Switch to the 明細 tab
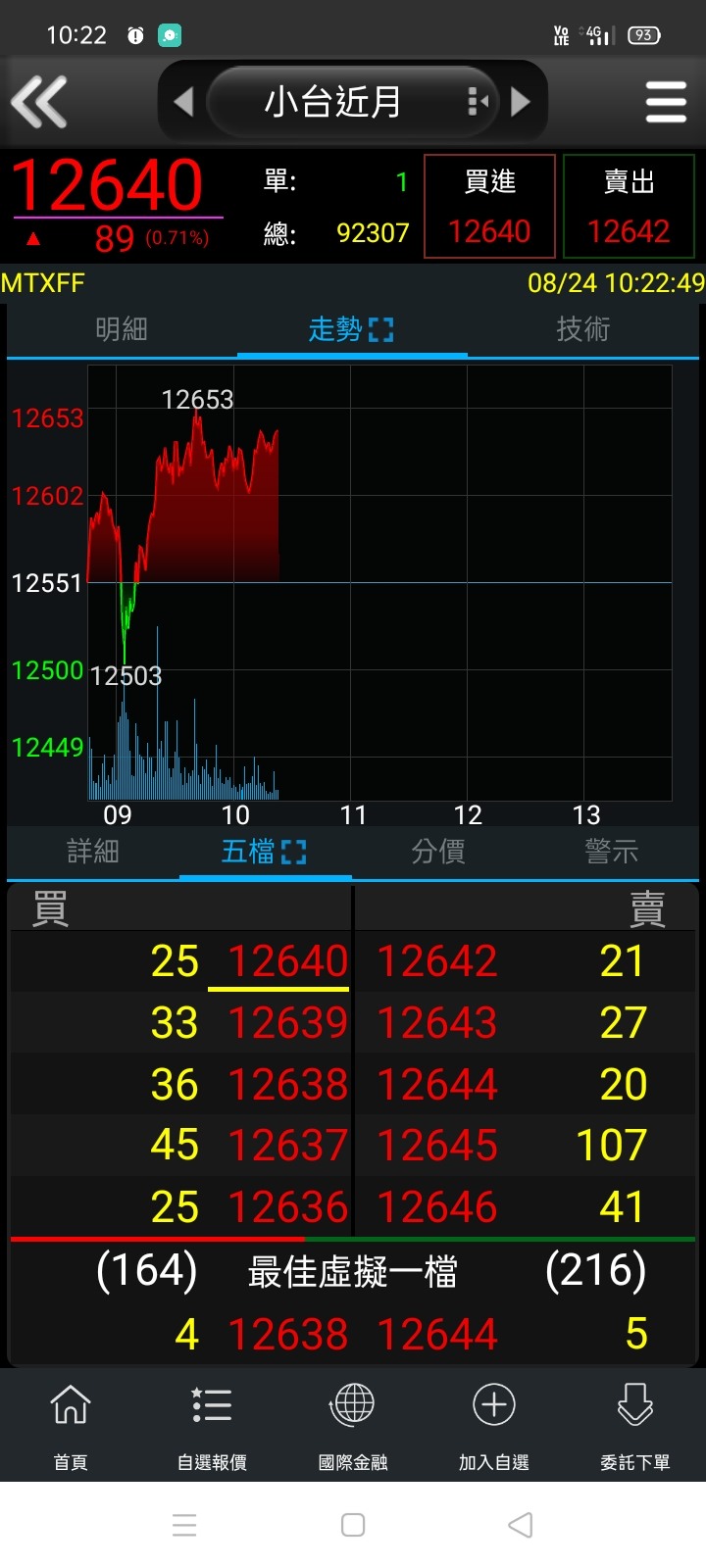This screenshot has height=1568, width=706. point(122,329)
